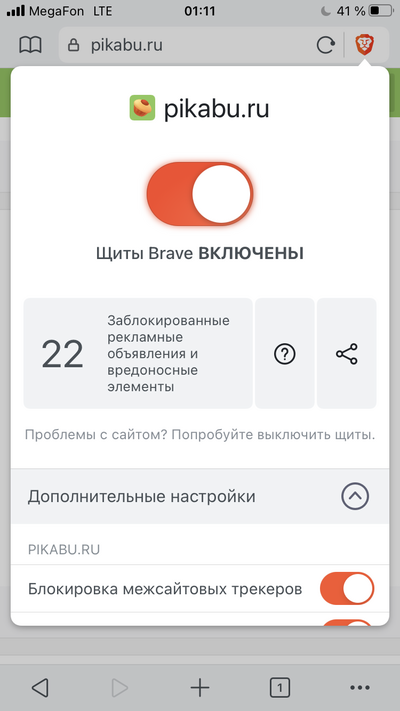
Task: Open the three-dot browser menu
Action: (x=360, y=688)
